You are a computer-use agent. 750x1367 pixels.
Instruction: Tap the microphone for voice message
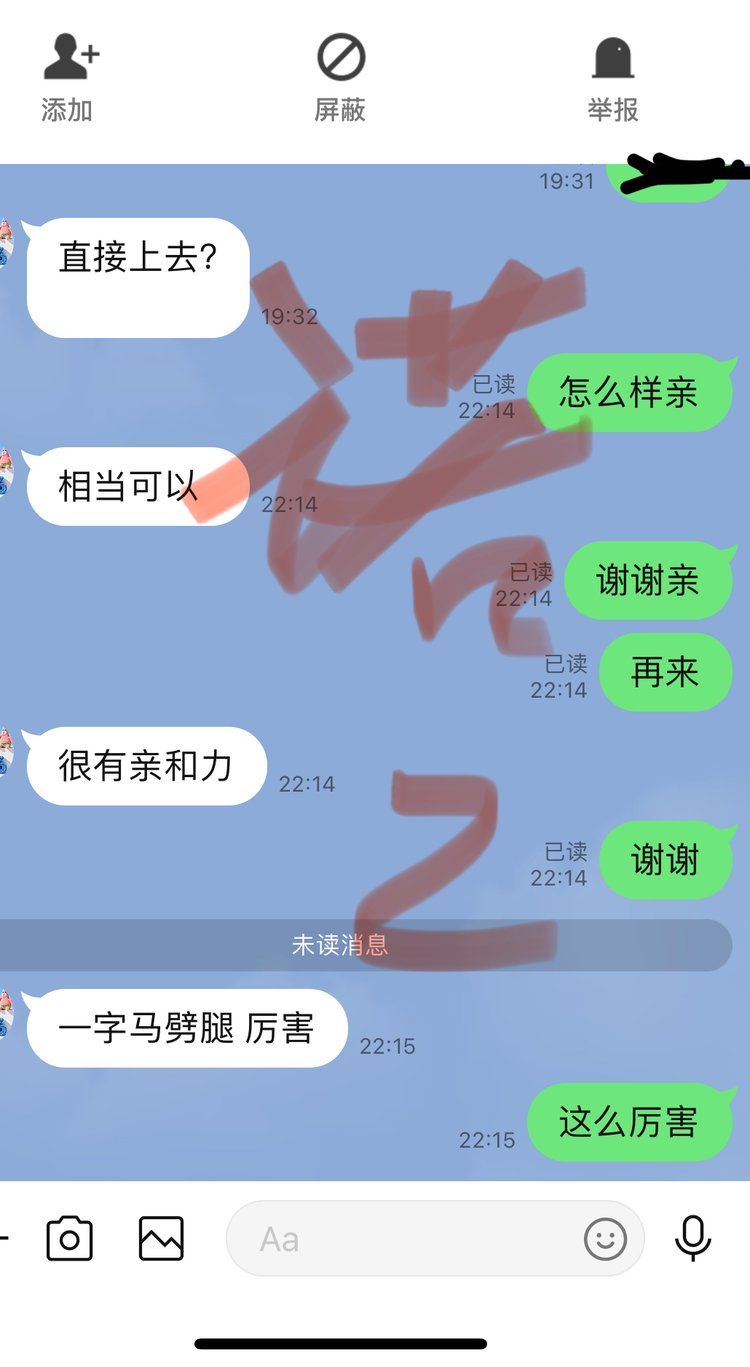click(693, 1239)
